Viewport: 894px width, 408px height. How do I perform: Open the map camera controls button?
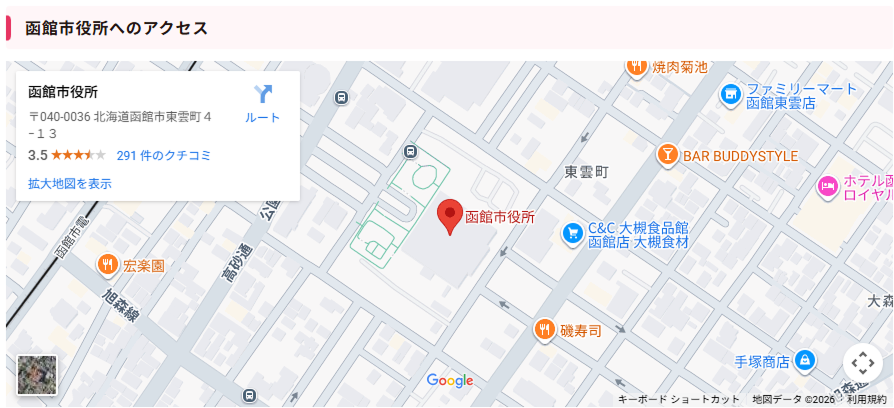pyautogui.click(x=862, y=364)
